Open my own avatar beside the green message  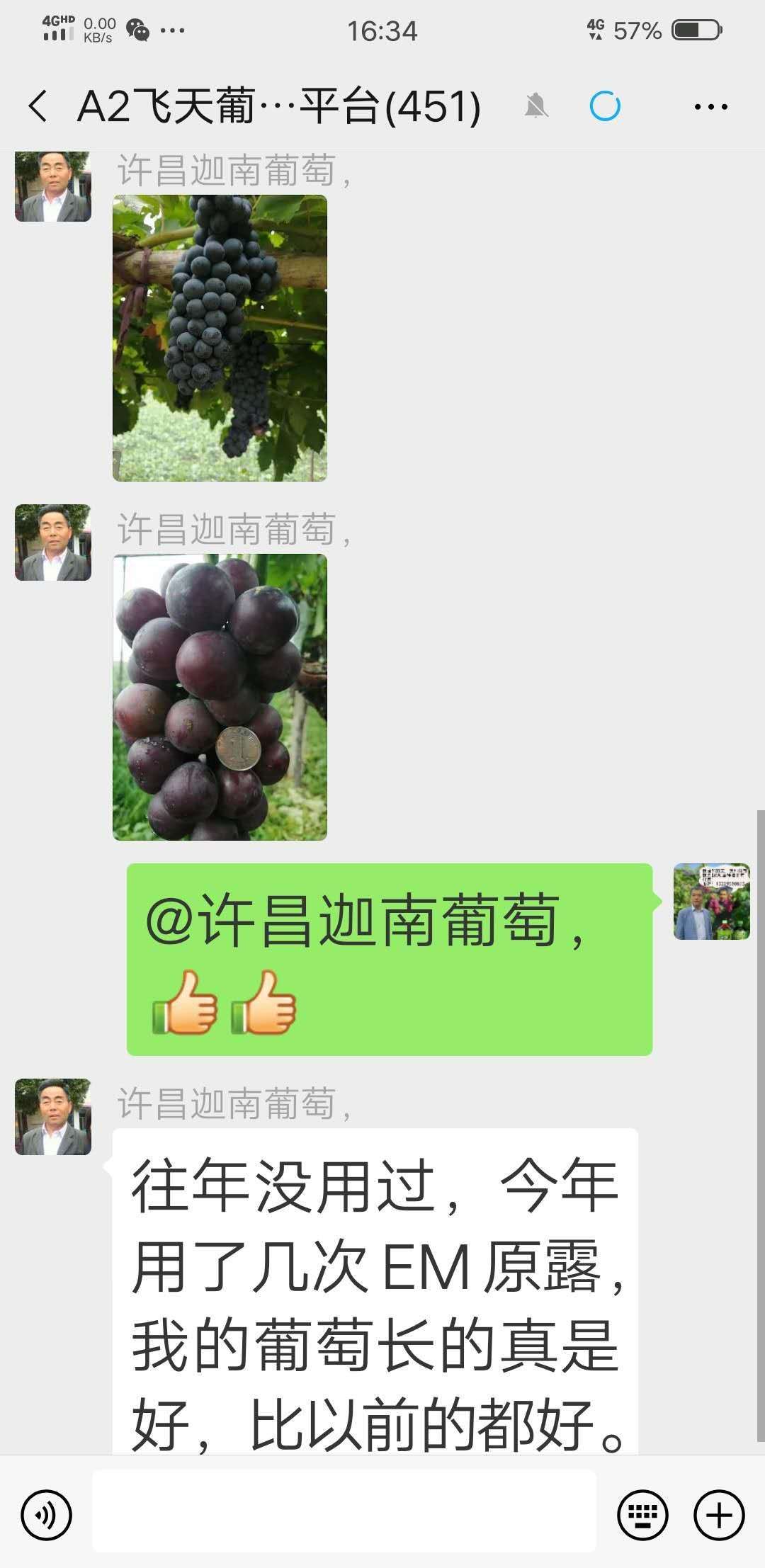point(711,902)
